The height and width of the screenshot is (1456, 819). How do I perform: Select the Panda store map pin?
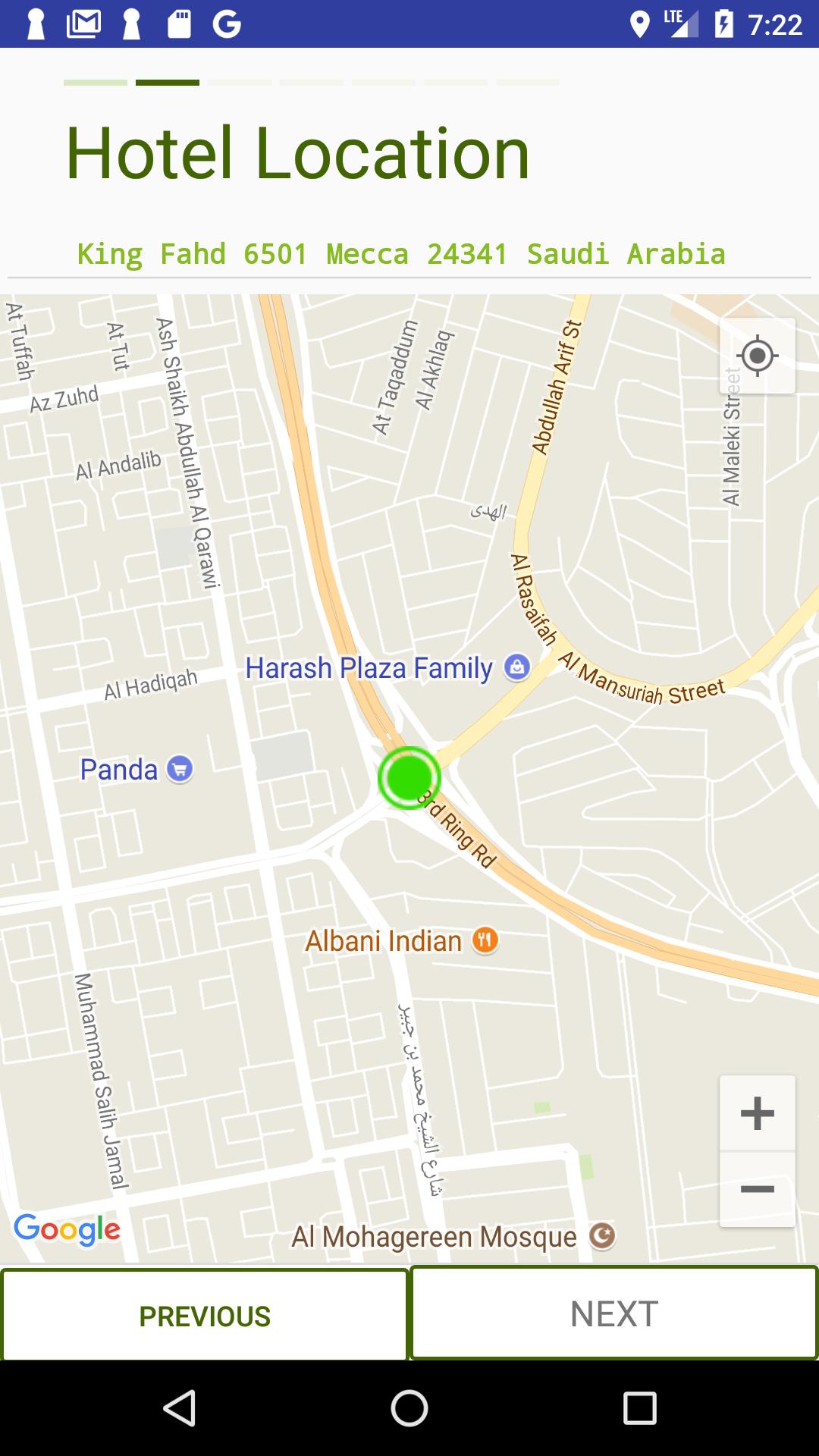tap(180, 769)
